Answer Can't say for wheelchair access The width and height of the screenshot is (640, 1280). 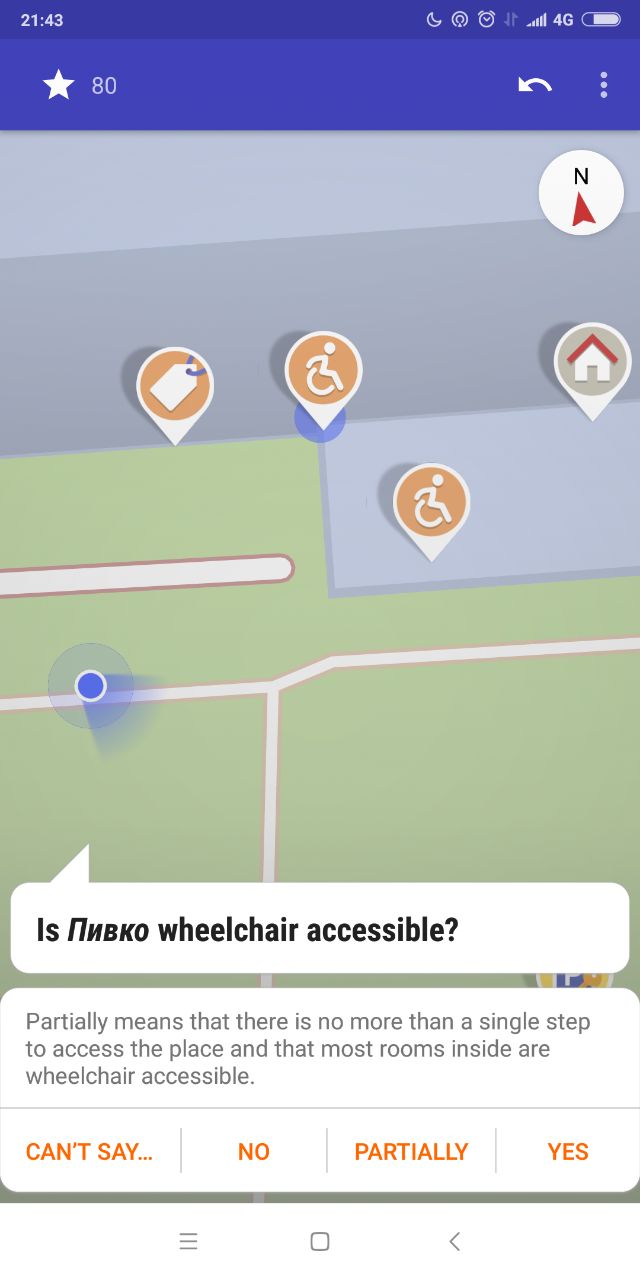pos(90,1151)
